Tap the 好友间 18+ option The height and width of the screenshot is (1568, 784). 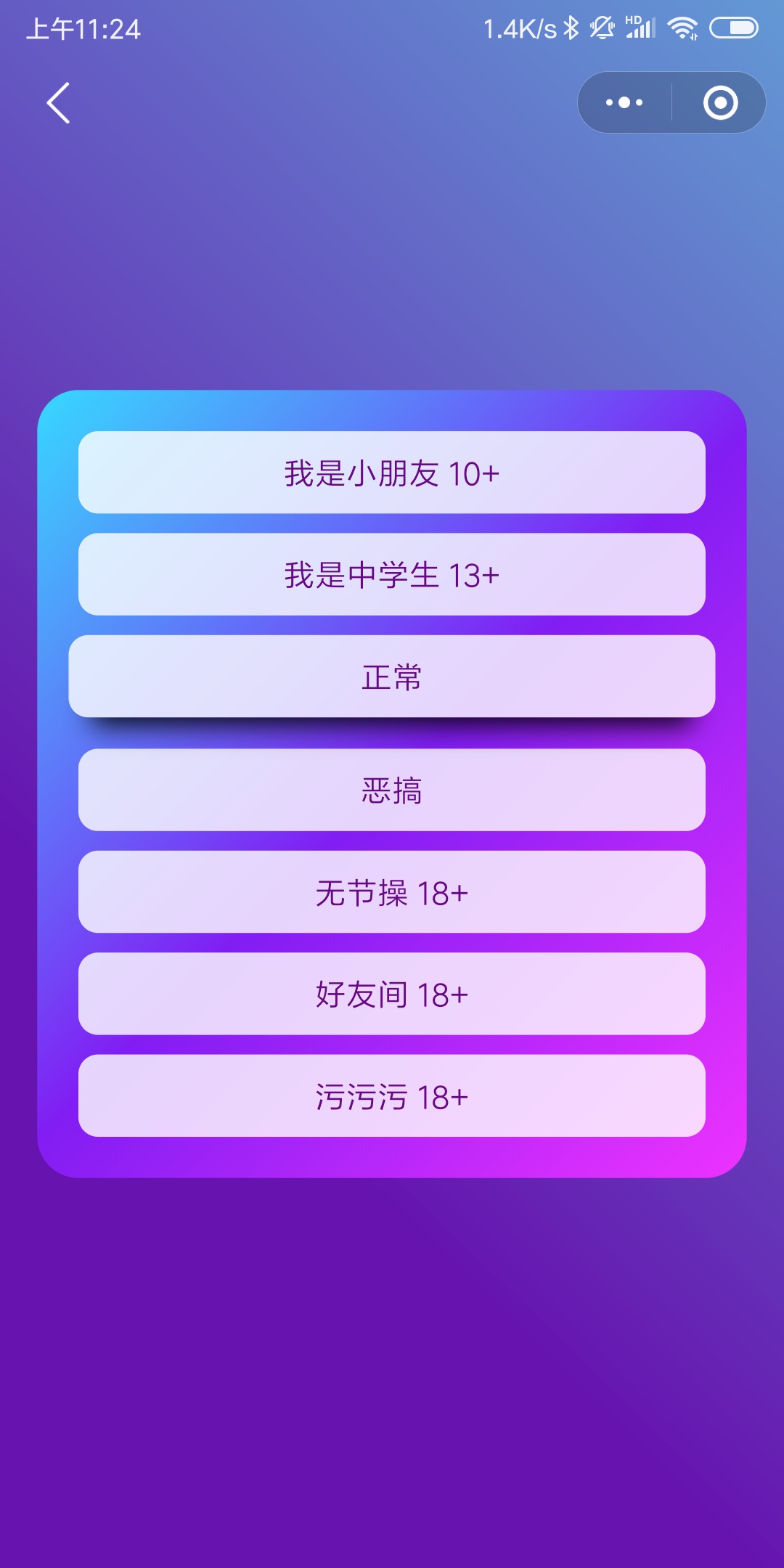click(392, 994)
